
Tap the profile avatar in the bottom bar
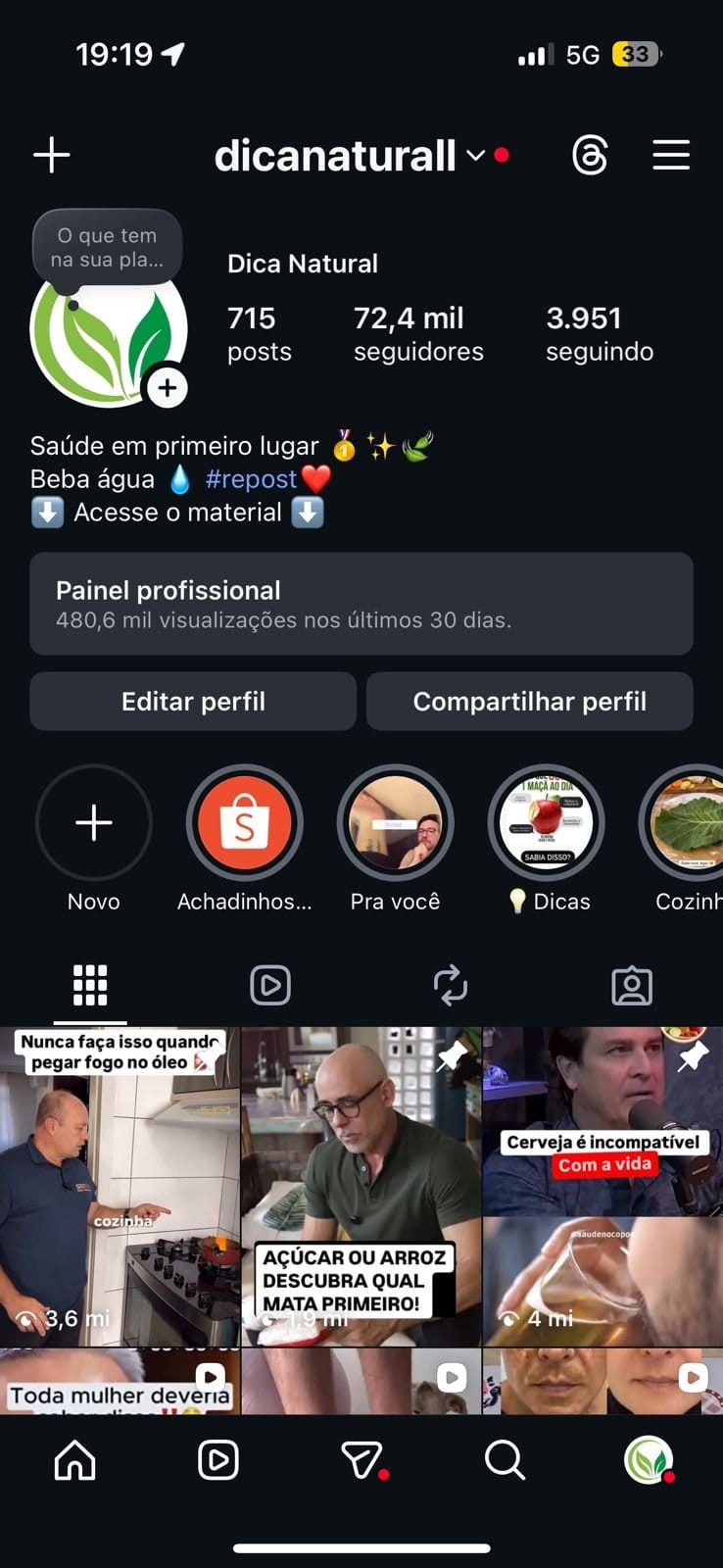[x=649, y=1459]
